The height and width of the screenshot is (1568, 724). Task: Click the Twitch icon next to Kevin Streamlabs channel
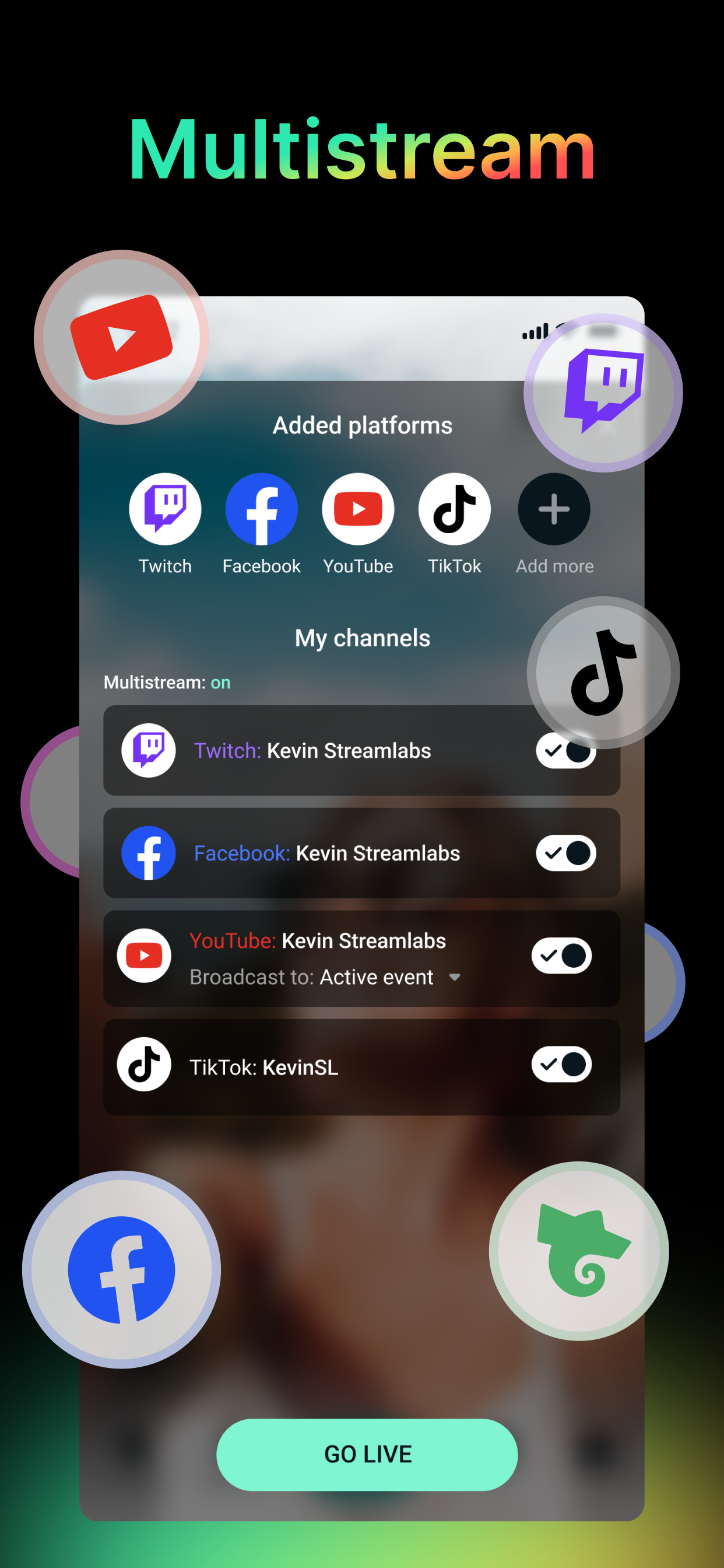point(149,750)
